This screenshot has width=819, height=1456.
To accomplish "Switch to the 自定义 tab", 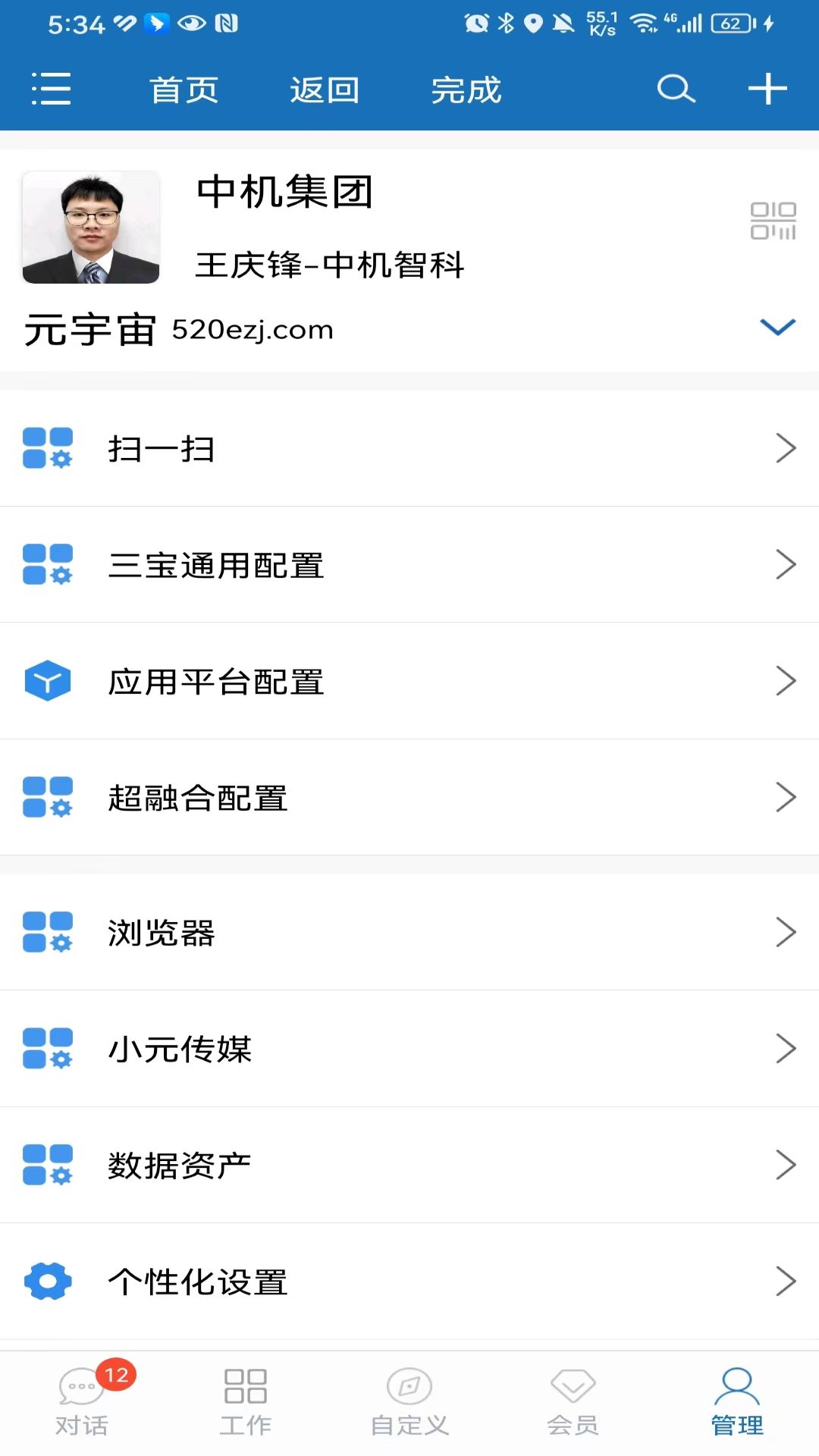I will click(x=409, y=1403).
